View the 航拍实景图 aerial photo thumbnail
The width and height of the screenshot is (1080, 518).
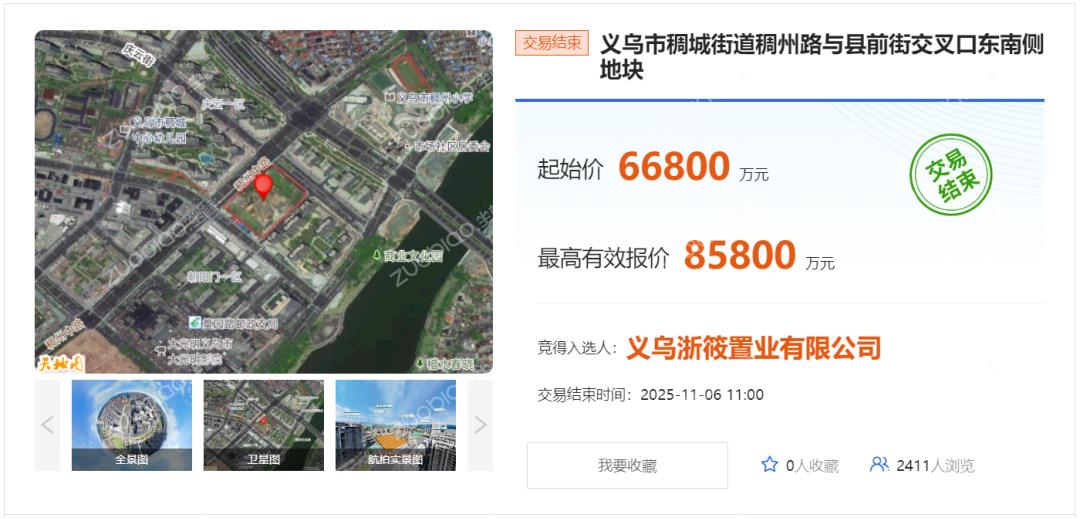(x=395, y=425)
